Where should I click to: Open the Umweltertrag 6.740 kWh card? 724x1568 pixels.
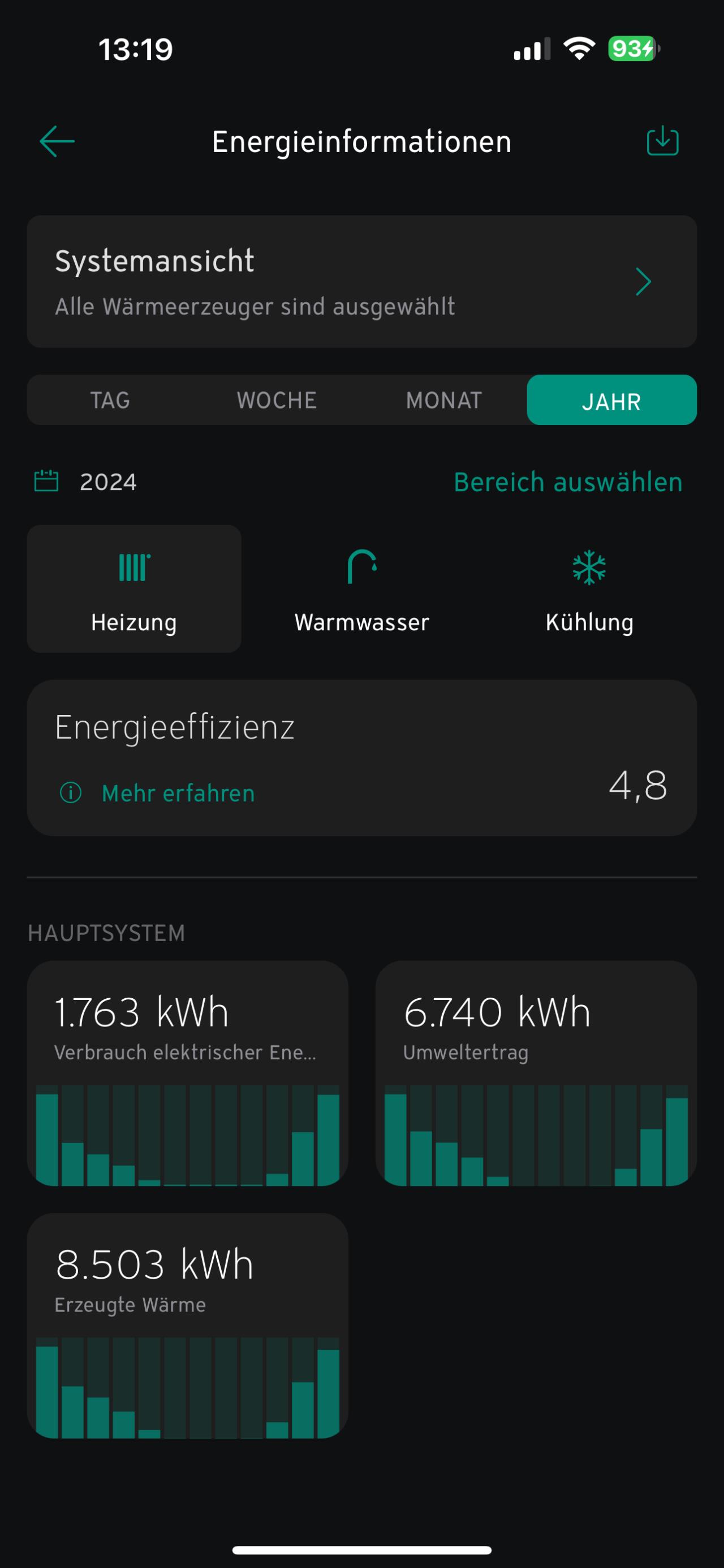pyautogui.click(x=536, y=1072)
